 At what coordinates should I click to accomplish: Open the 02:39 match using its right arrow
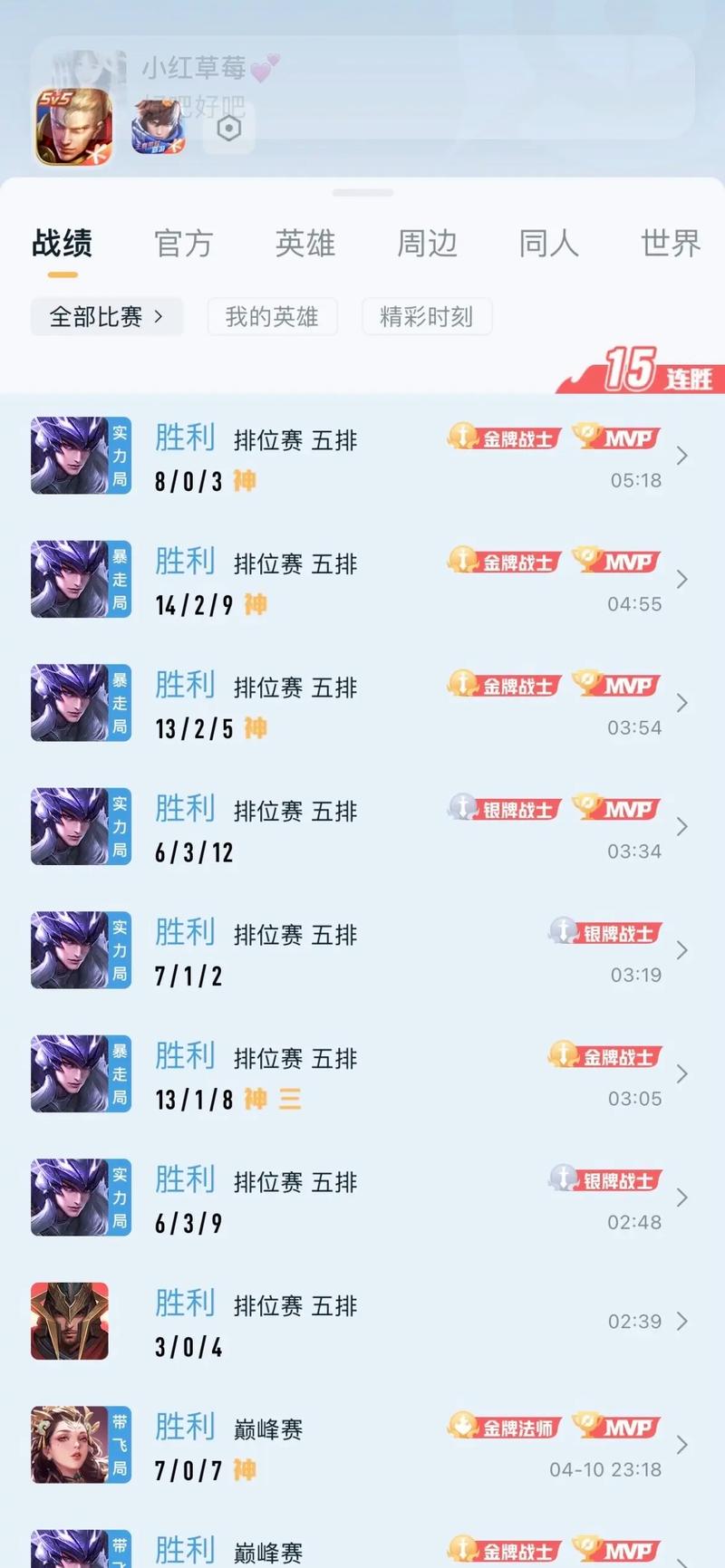coord(682,1322)
